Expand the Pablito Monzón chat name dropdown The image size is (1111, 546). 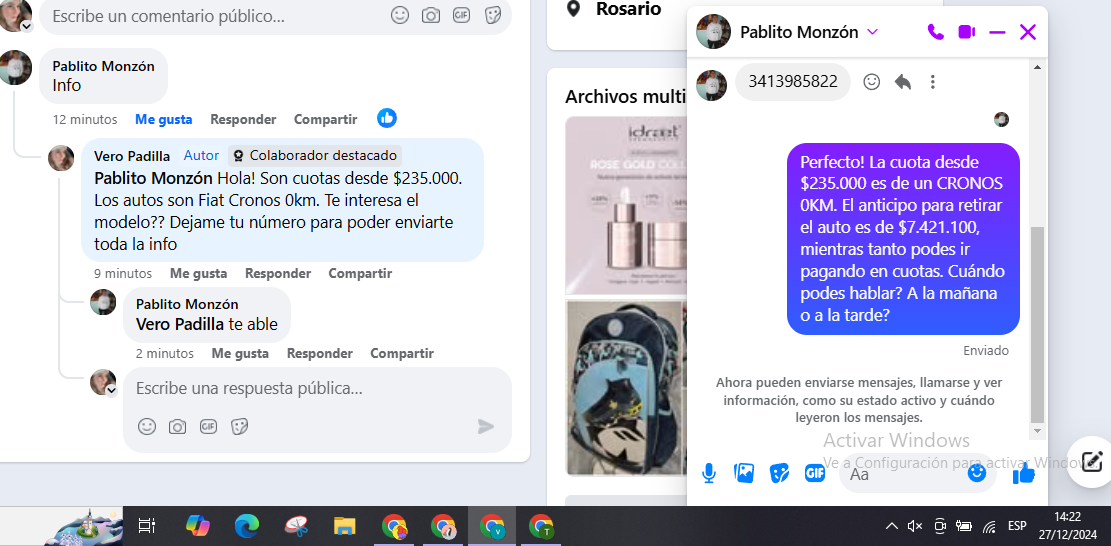pos(872,32)
